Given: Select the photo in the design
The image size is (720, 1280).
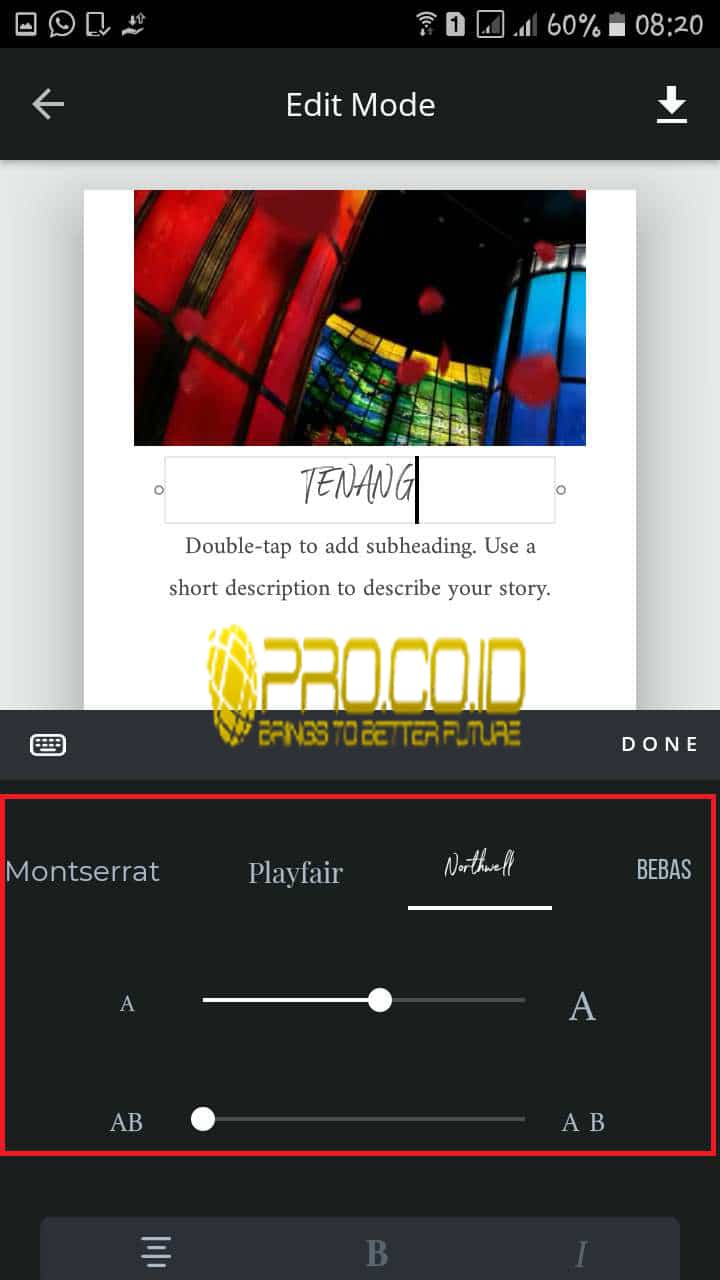Looking at the screenshot, I should [x=359, y=317].
